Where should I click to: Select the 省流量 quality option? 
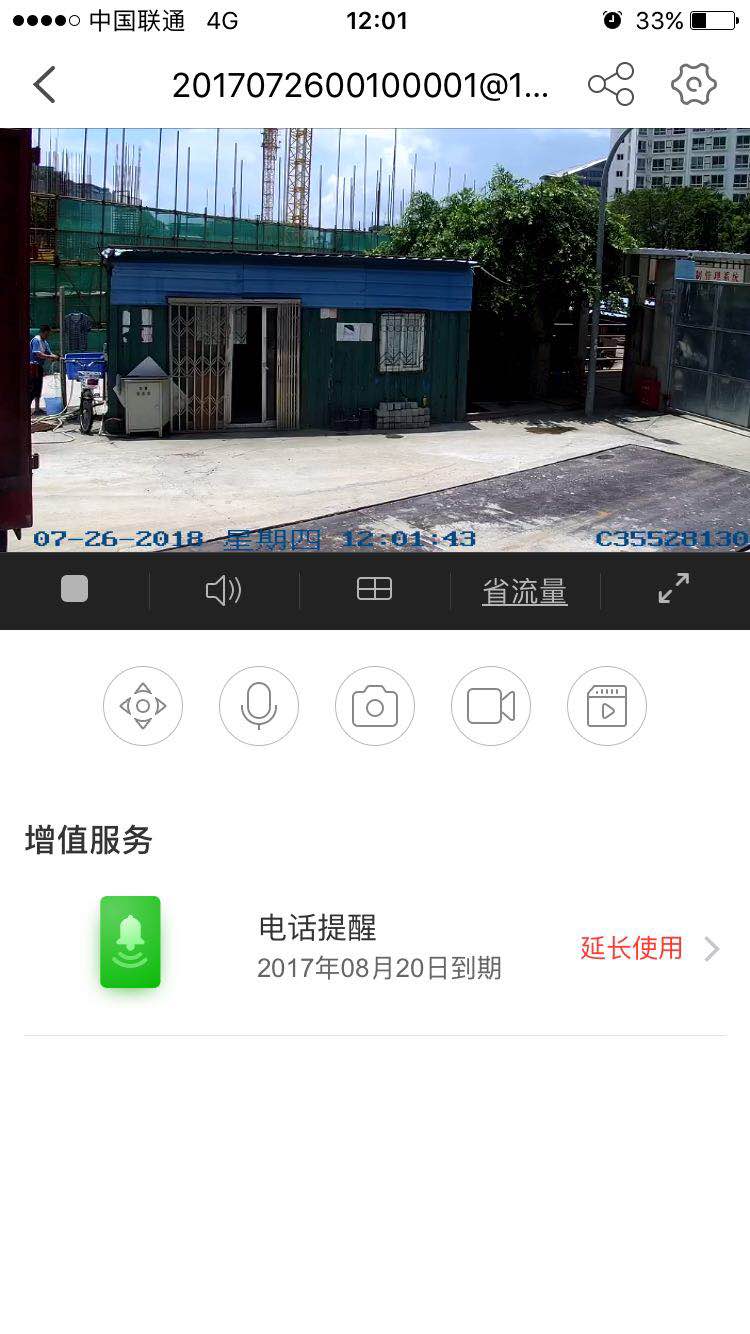point(524,592)
